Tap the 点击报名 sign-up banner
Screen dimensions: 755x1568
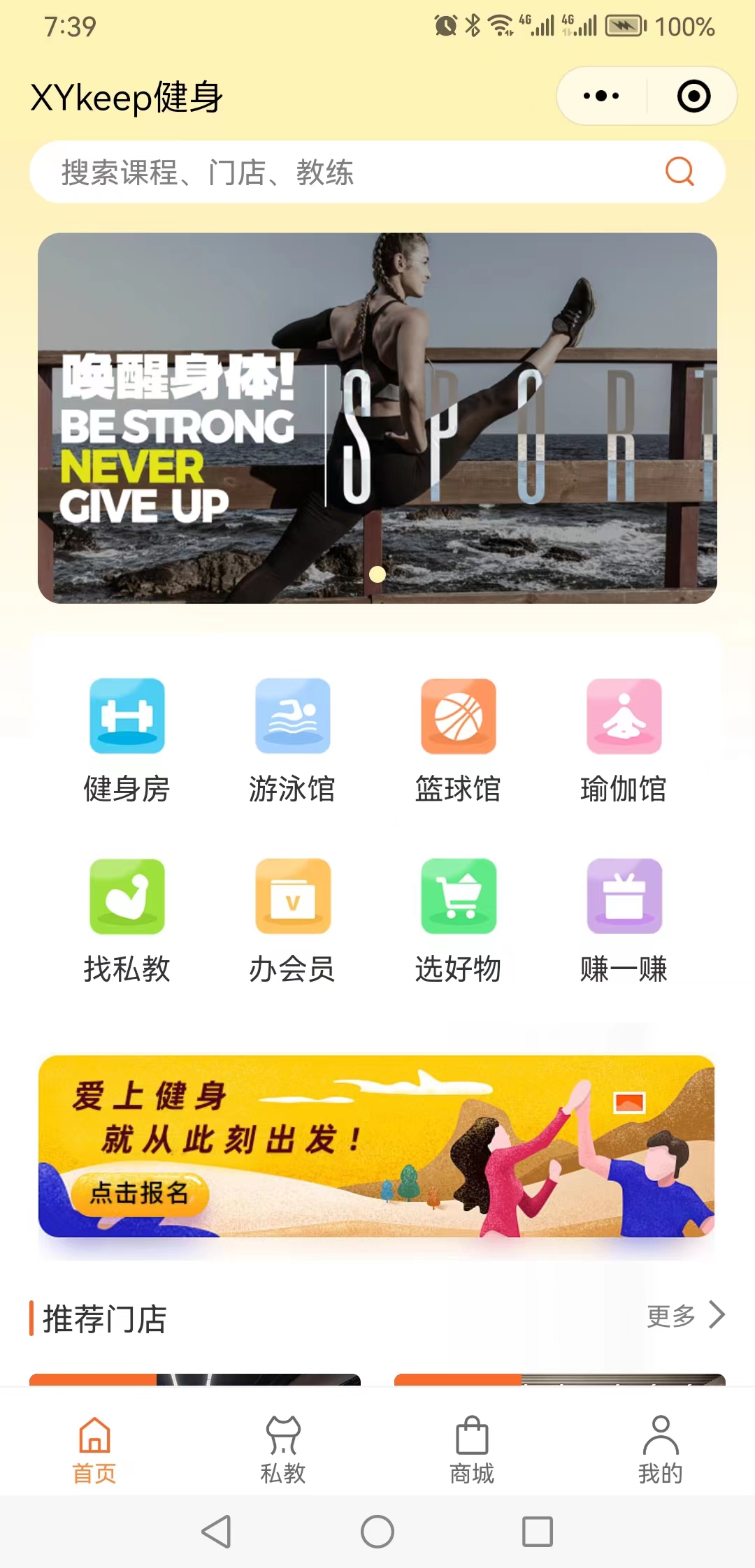pos(140,1193)
